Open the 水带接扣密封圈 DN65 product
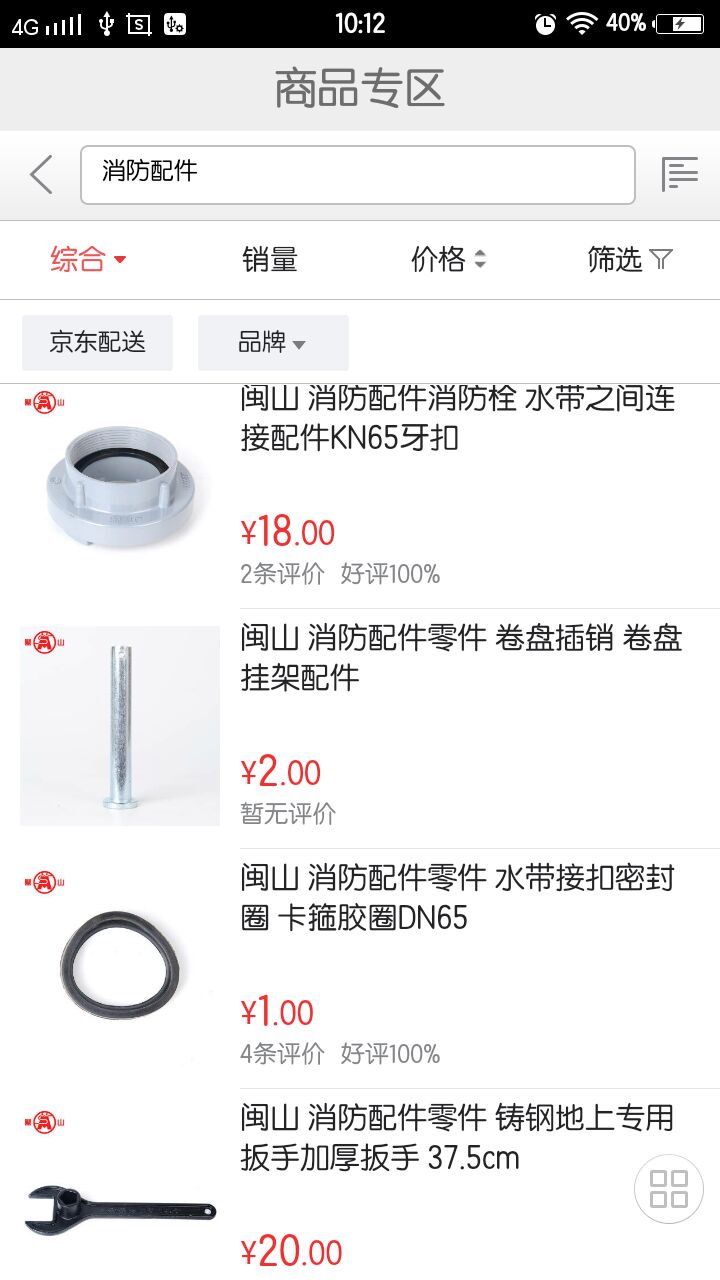The image size is (720, 1280). point(458,898)
